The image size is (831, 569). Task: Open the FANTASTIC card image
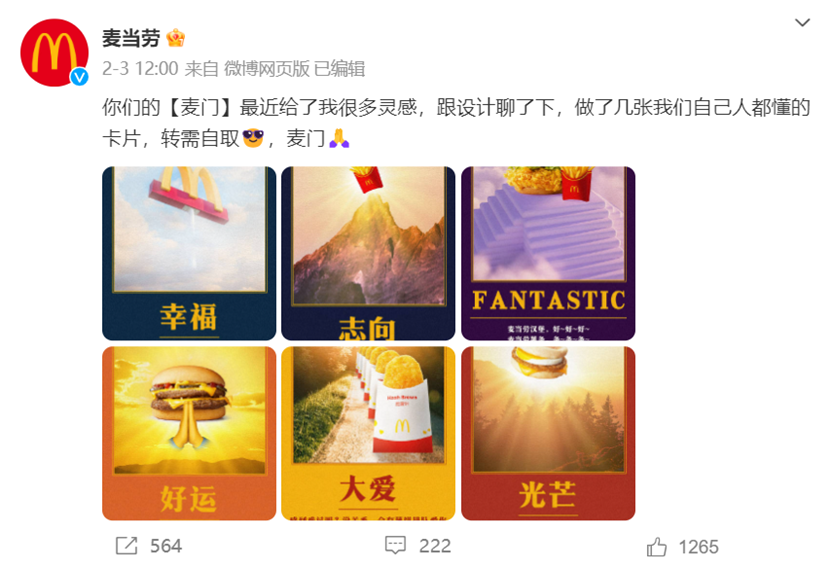click(548, 253)
